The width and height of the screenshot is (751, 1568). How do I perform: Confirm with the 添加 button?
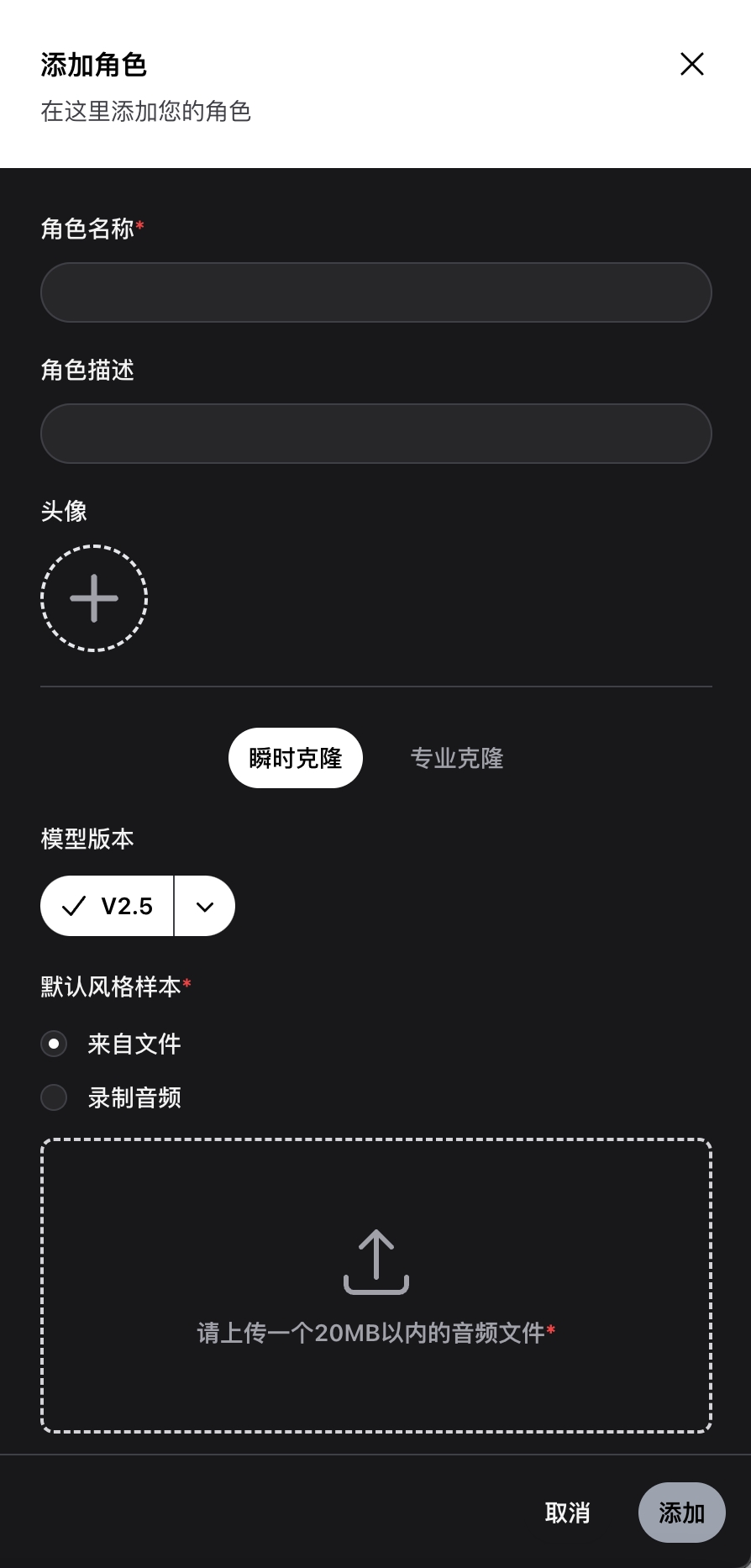tap(681, 1513)
